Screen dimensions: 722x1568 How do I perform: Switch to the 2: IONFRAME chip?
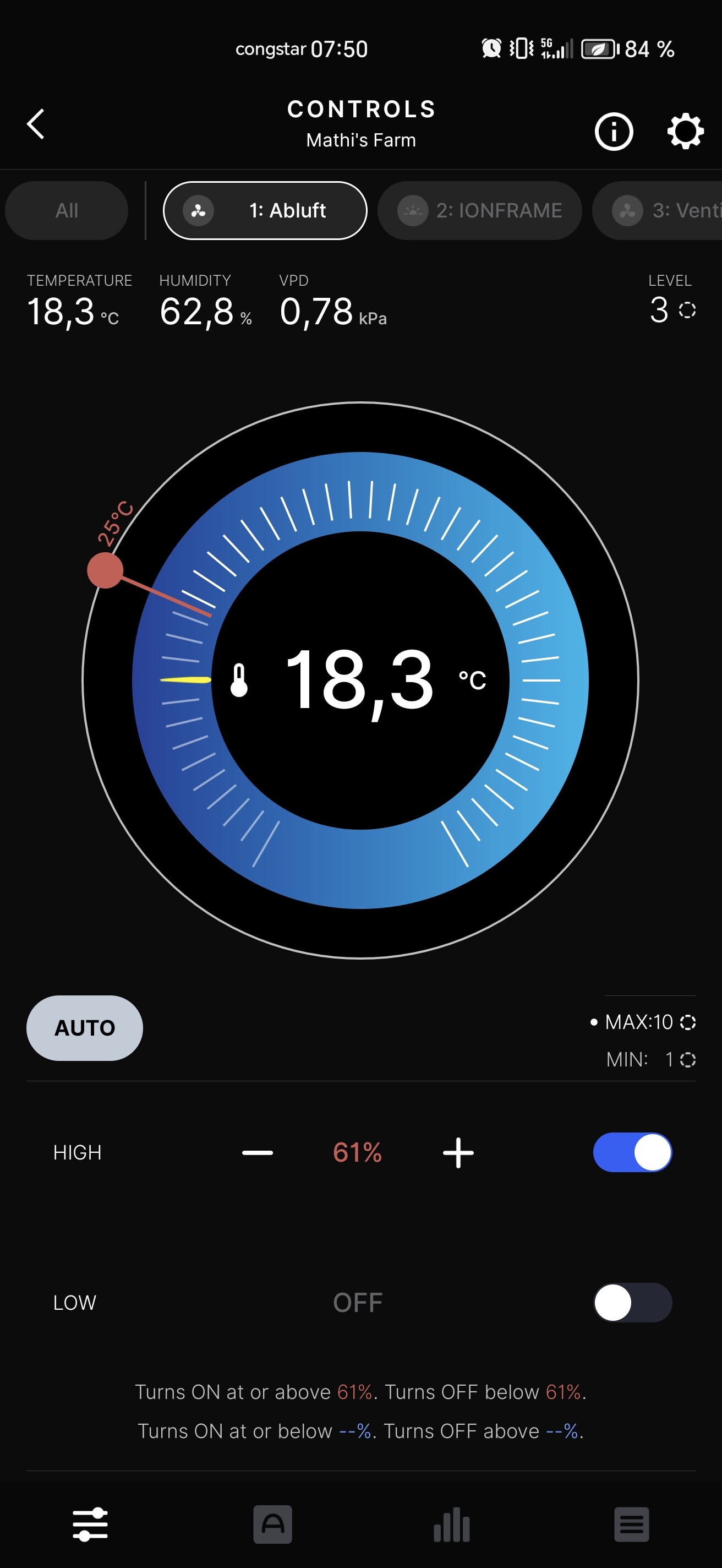(479, 211)
